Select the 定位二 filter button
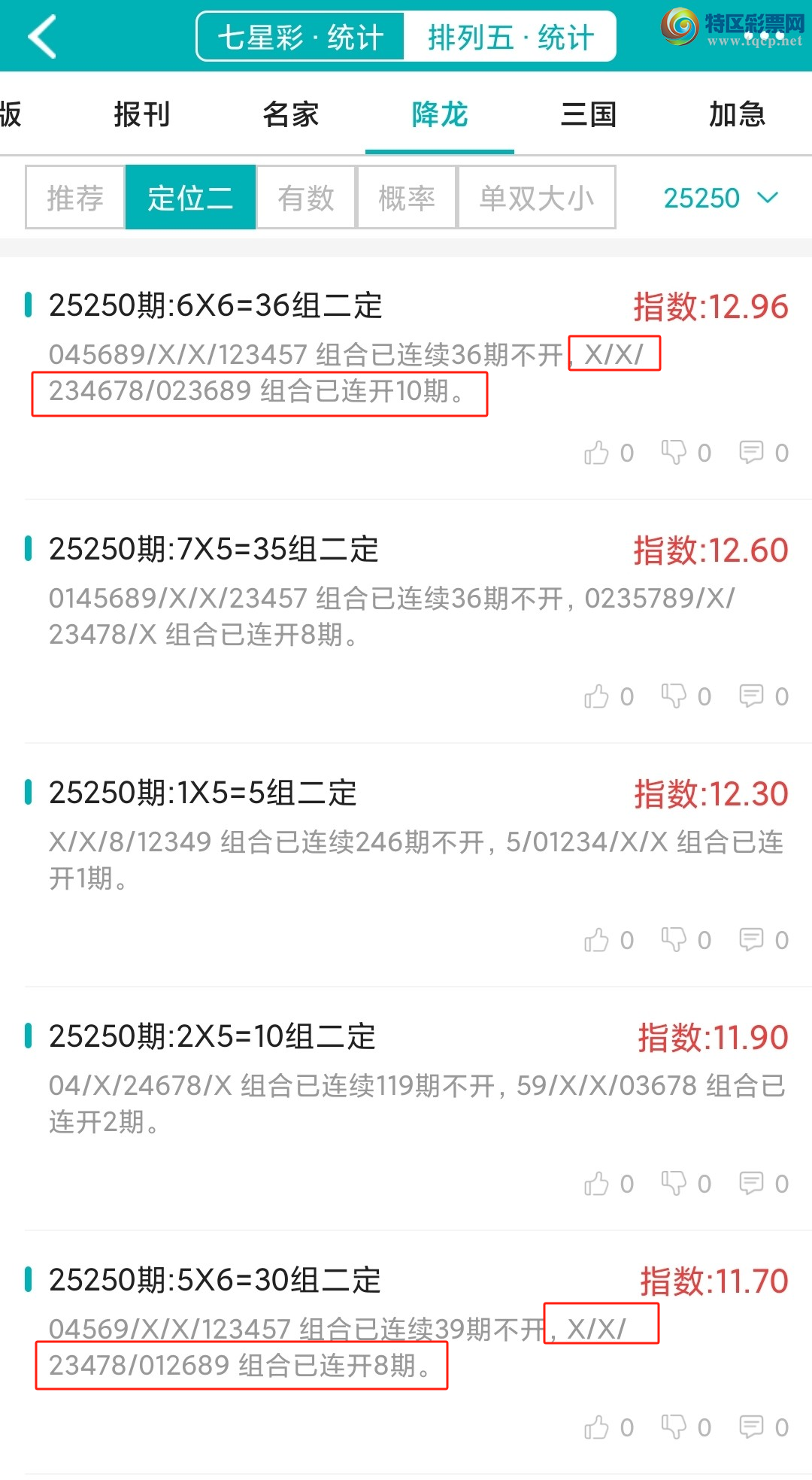812x1480 pixels. [190, 197]
